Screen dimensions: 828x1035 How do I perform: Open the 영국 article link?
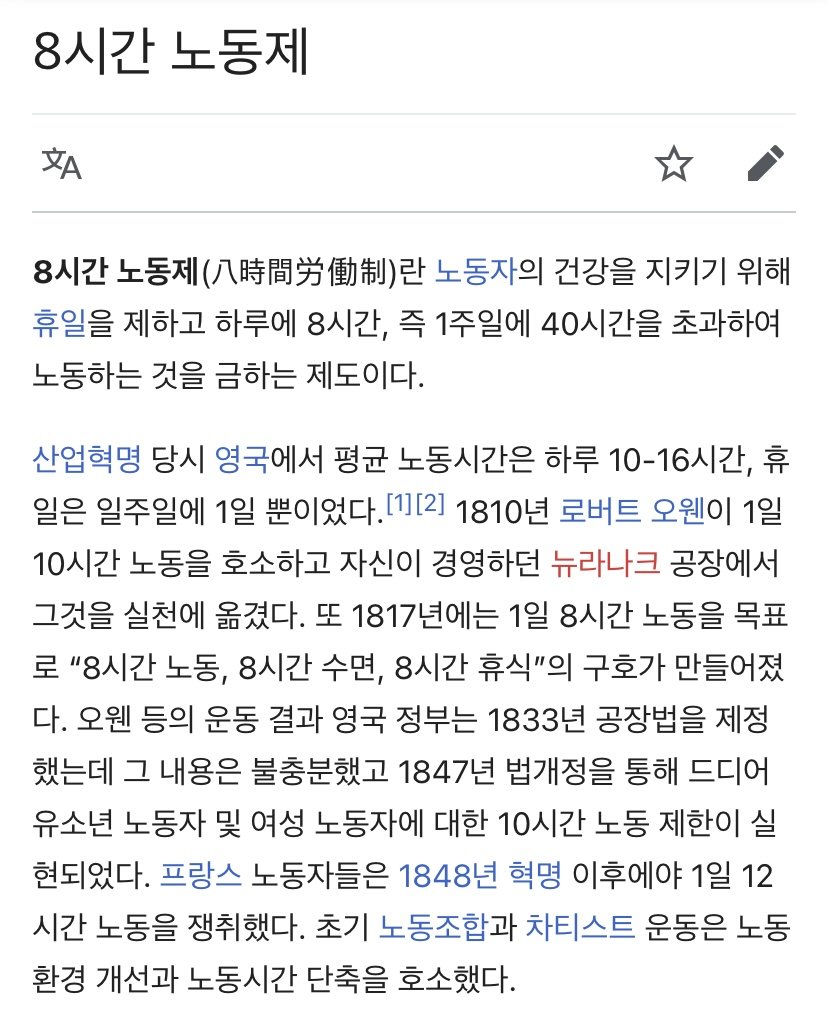click(241, 459)
